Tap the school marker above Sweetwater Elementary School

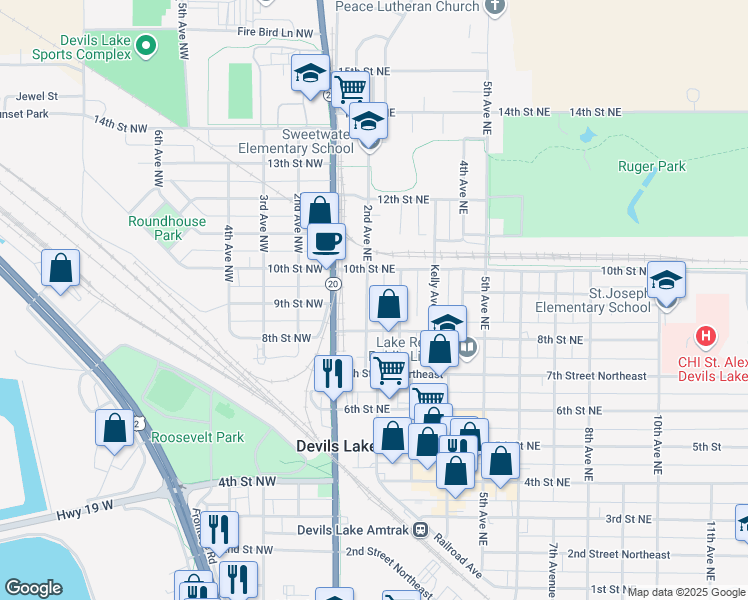[369, 122]
